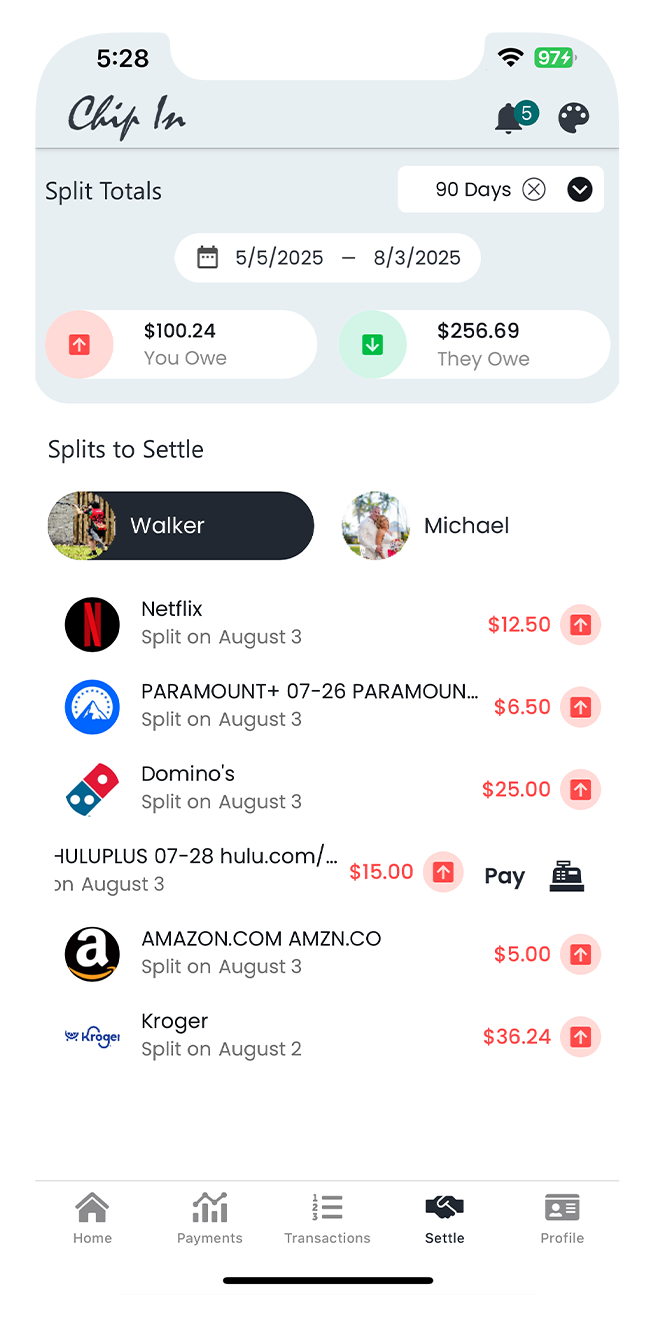Image resolution: width=656 pixels, height=1326 pixels.
Task: Pay the Hulu split
Action: point(534,876)
